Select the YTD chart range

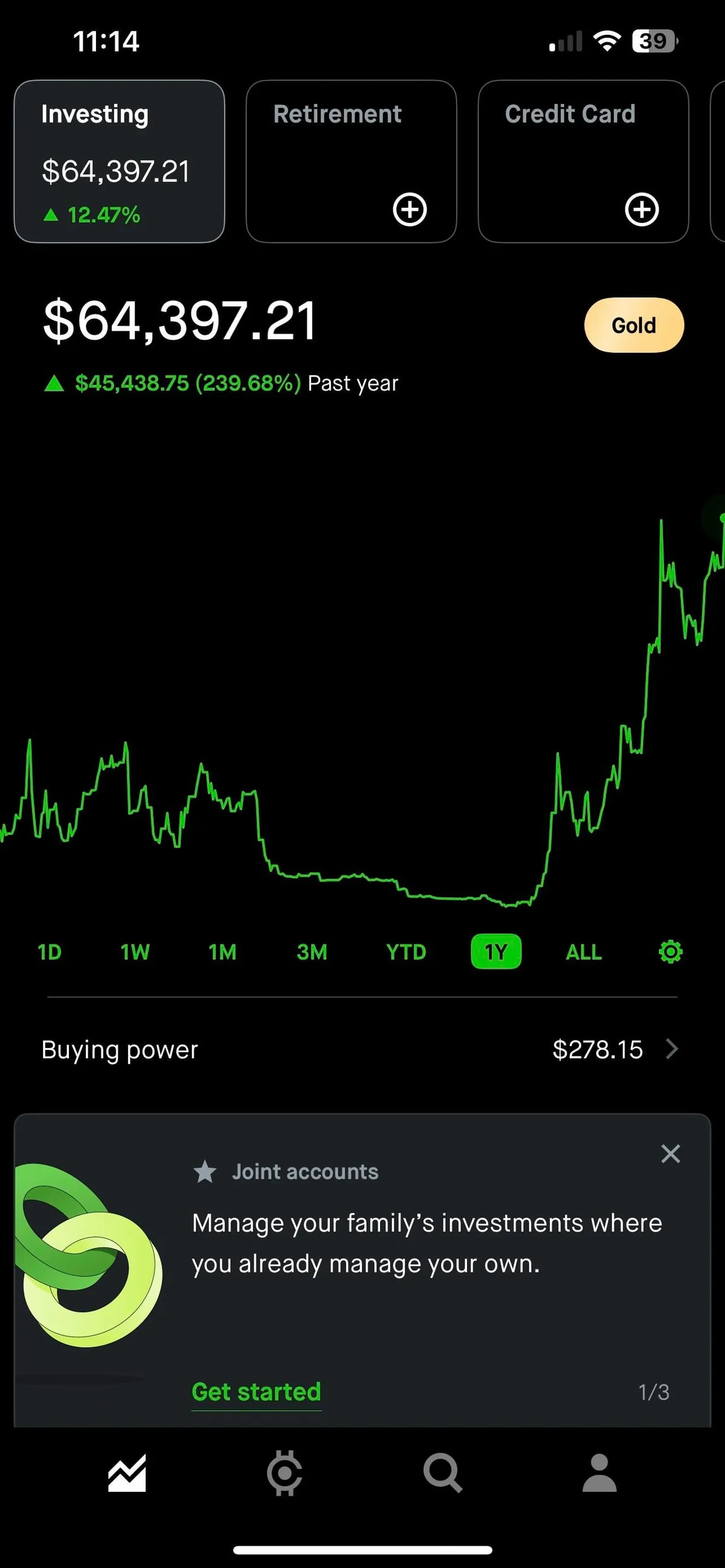[x=406, y=952]
